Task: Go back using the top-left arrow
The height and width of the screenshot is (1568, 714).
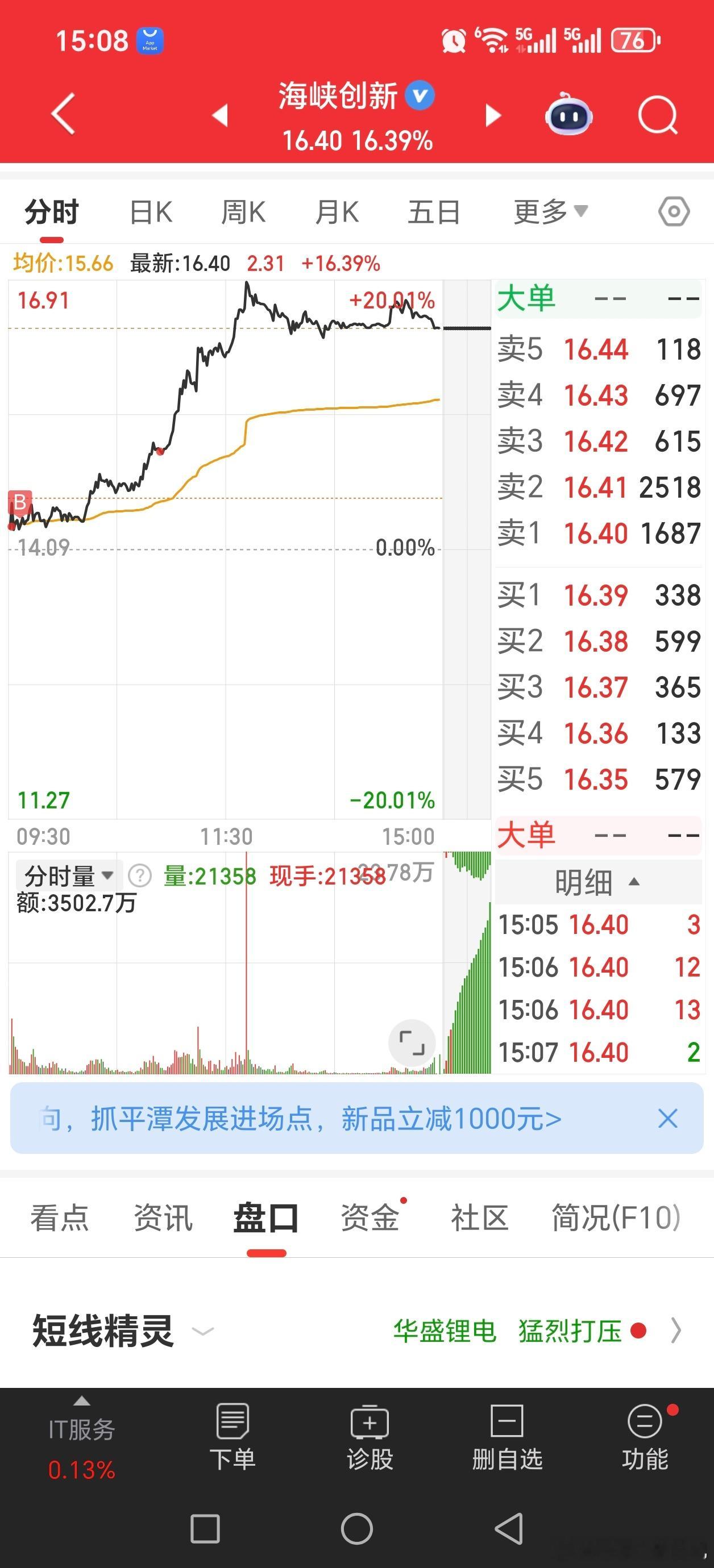Action: click(x=63, y=113)
